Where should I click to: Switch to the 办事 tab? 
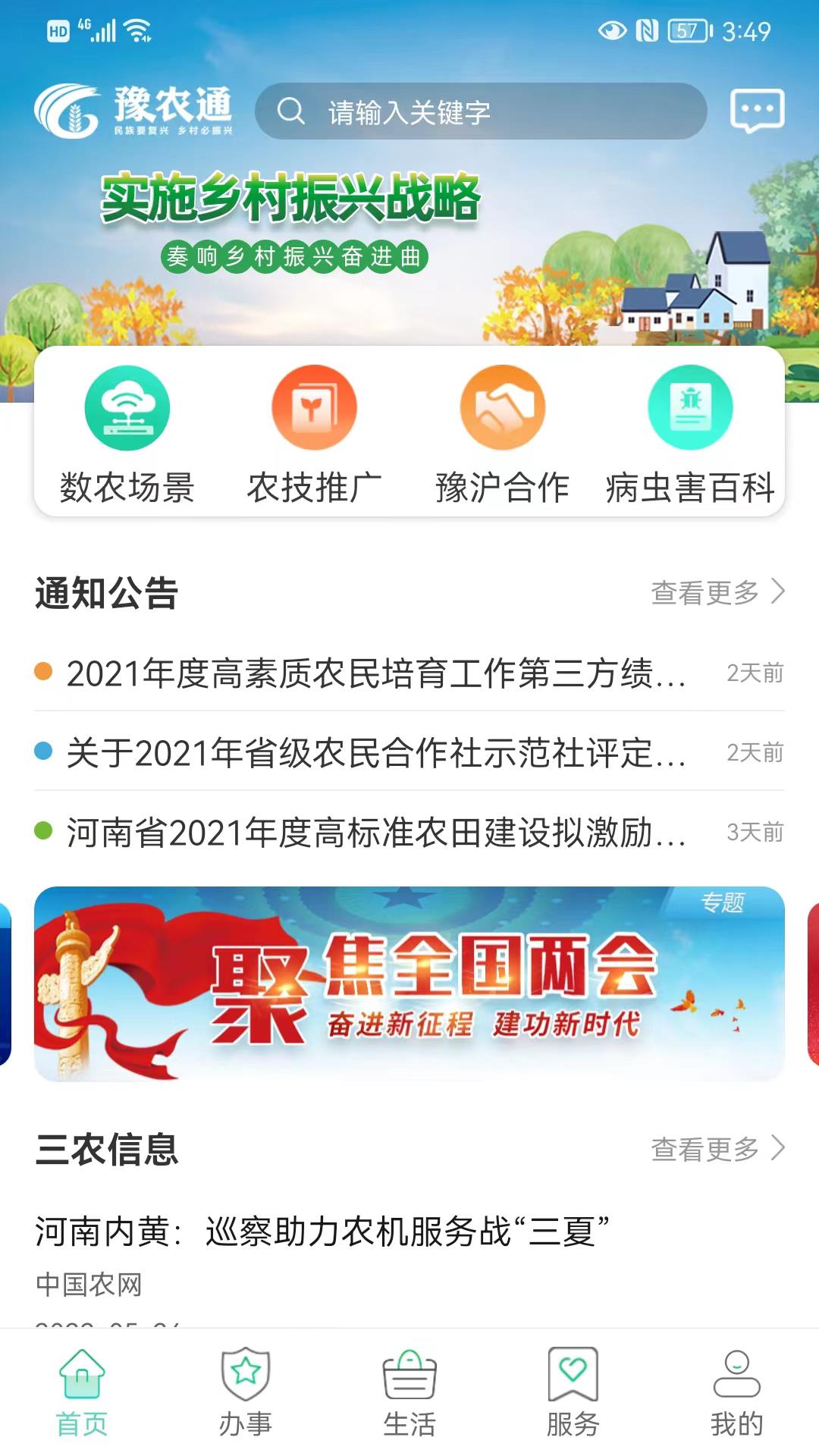pyautogui.click(x=246, y=1393)
